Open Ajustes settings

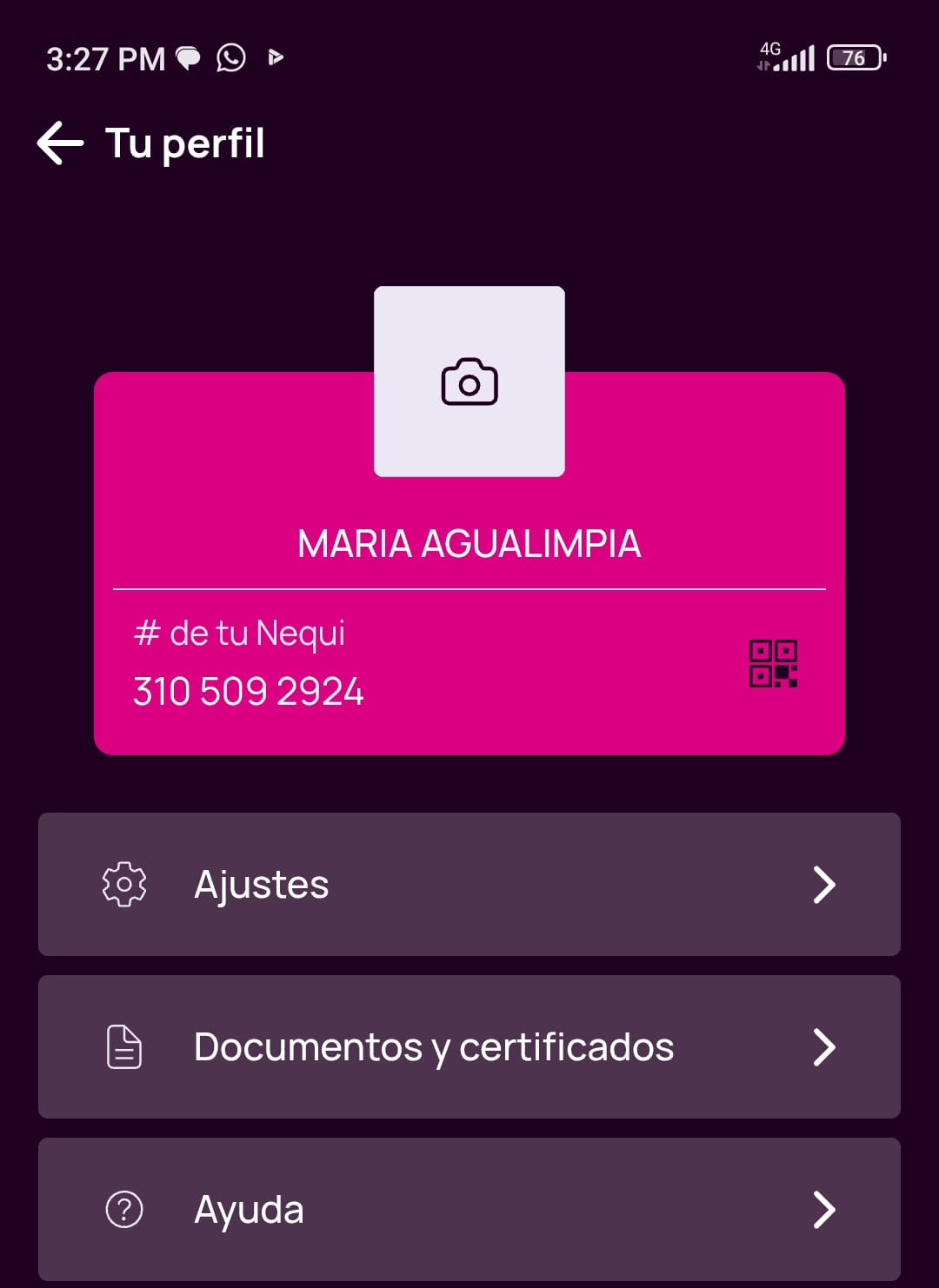click(469, 884)
